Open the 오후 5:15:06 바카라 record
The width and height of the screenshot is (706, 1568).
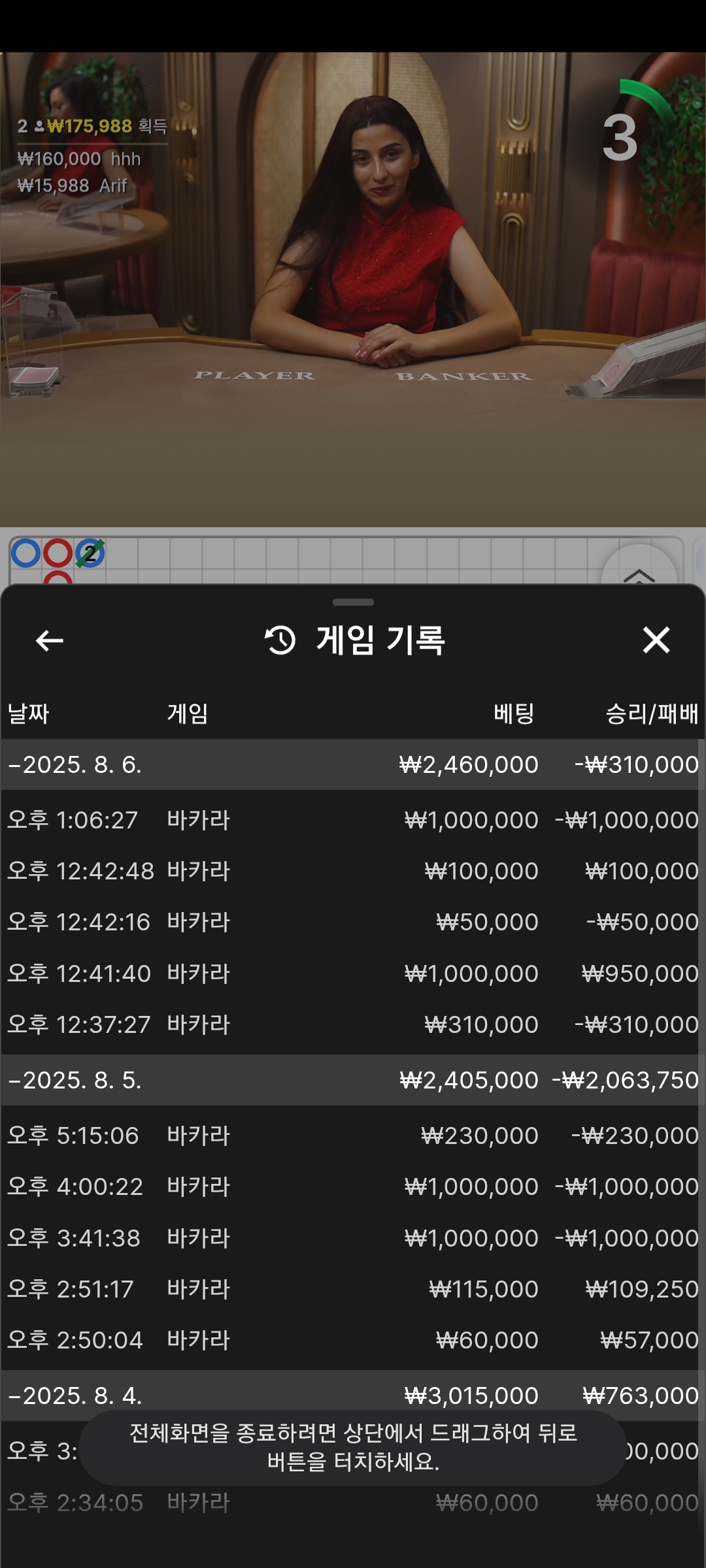pos(353,1135)
